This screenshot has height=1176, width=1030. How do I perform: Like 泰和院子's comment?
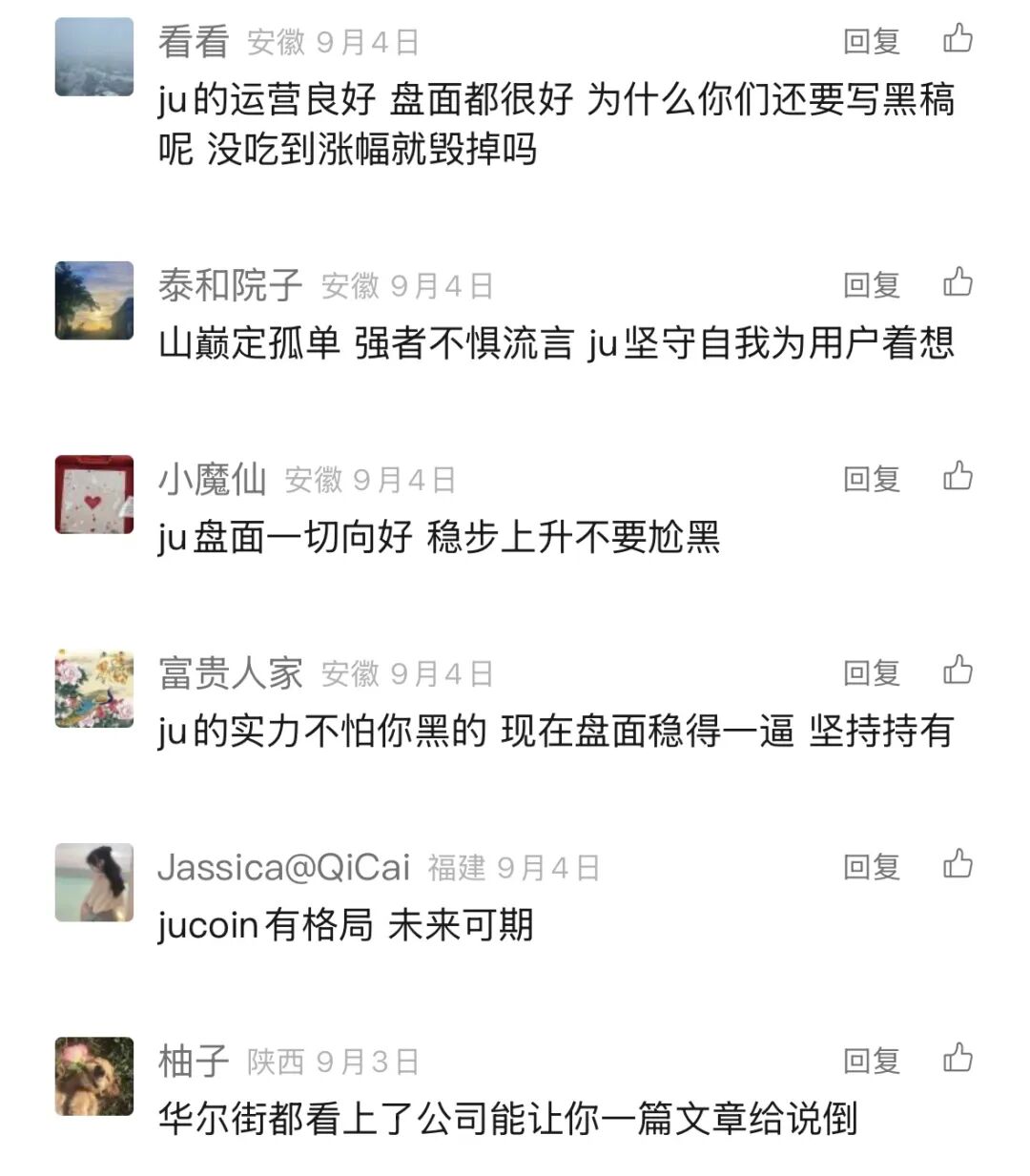coord(958,283)
